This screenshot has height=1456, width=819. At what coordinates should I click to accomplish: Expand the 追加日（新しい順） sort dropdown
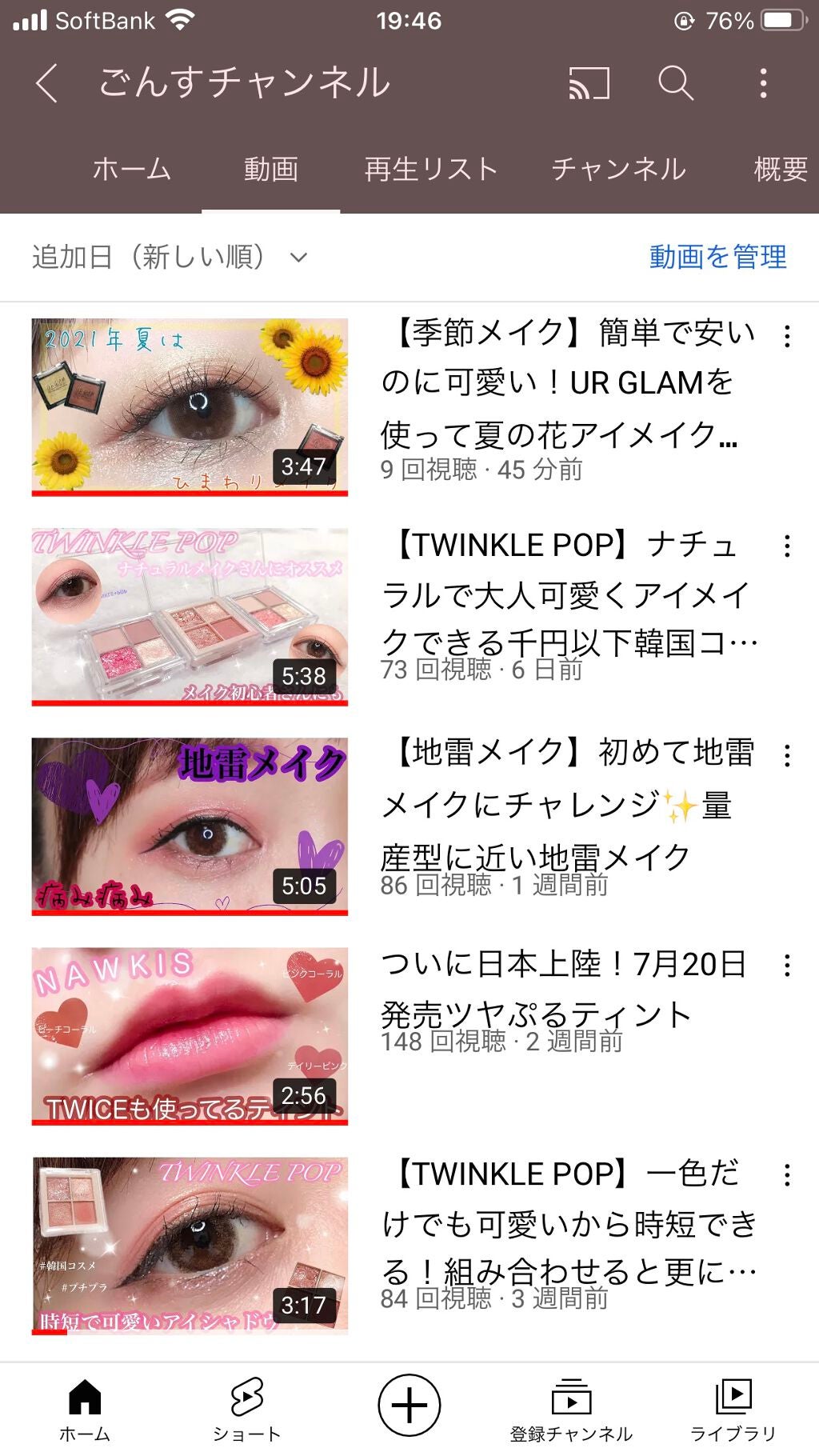pyautogui.click(x=168, y=257)
